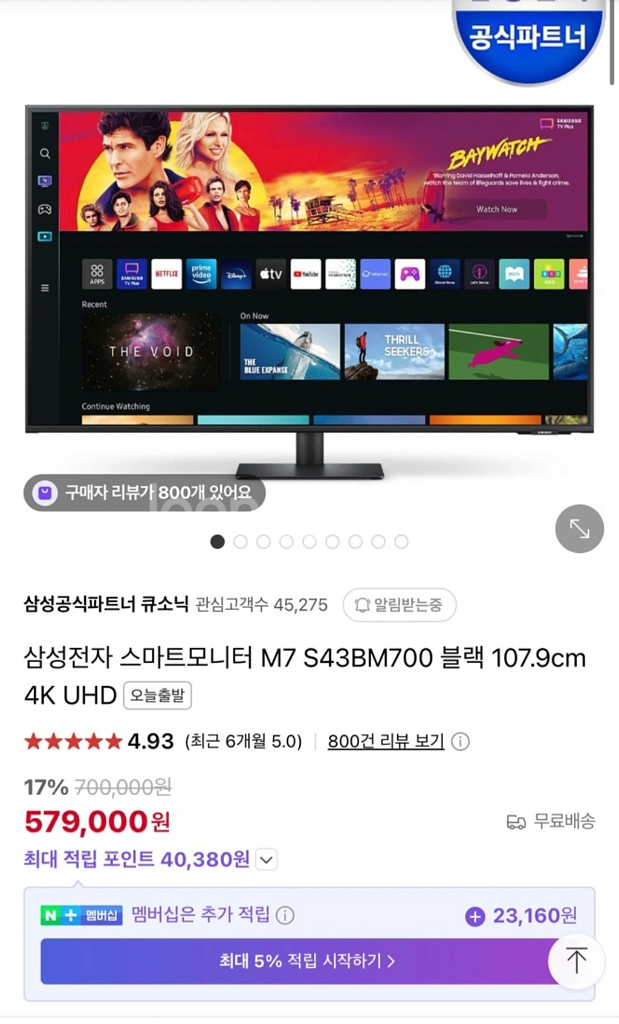Select the second image page indicator dot
619x1024 pixels.
point(240,541)
